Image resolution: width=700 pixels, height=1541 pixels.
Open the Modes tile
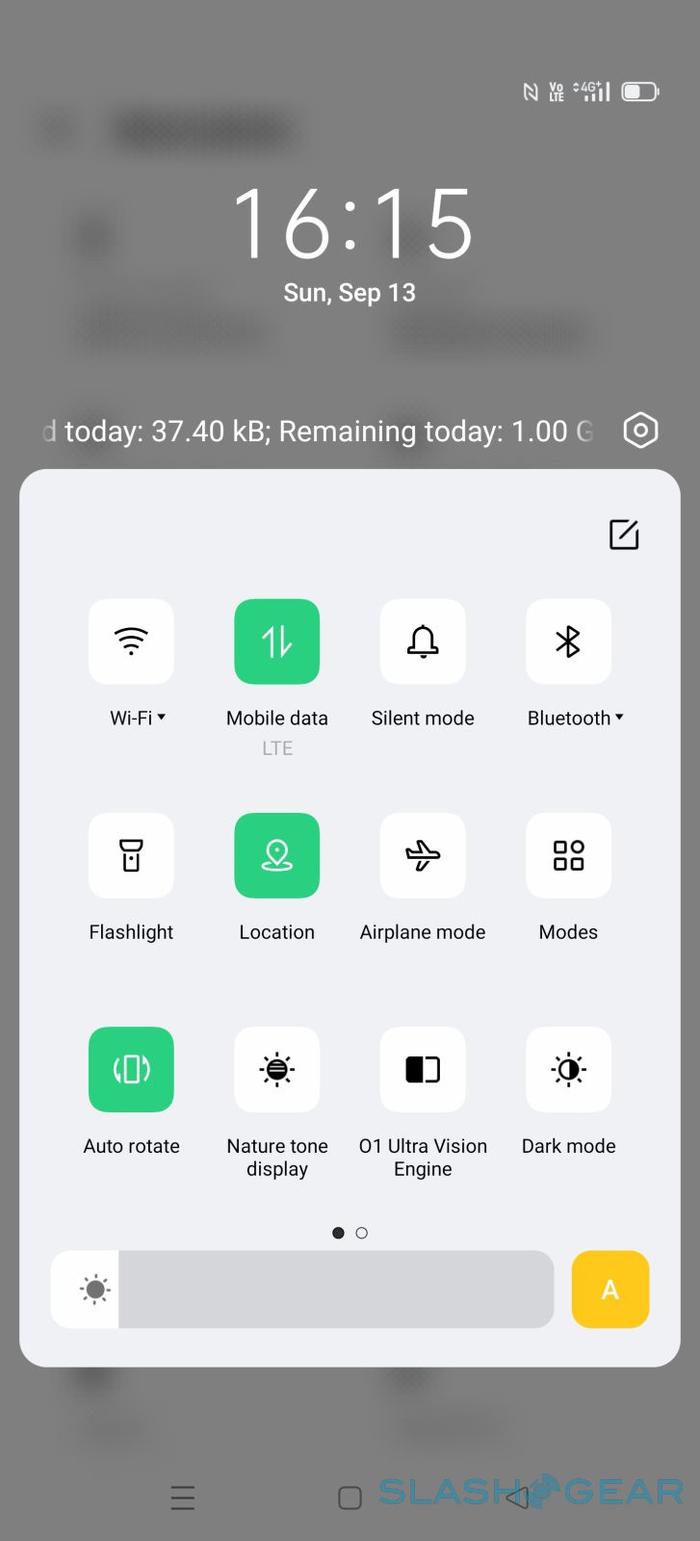(x=568, y=856)
